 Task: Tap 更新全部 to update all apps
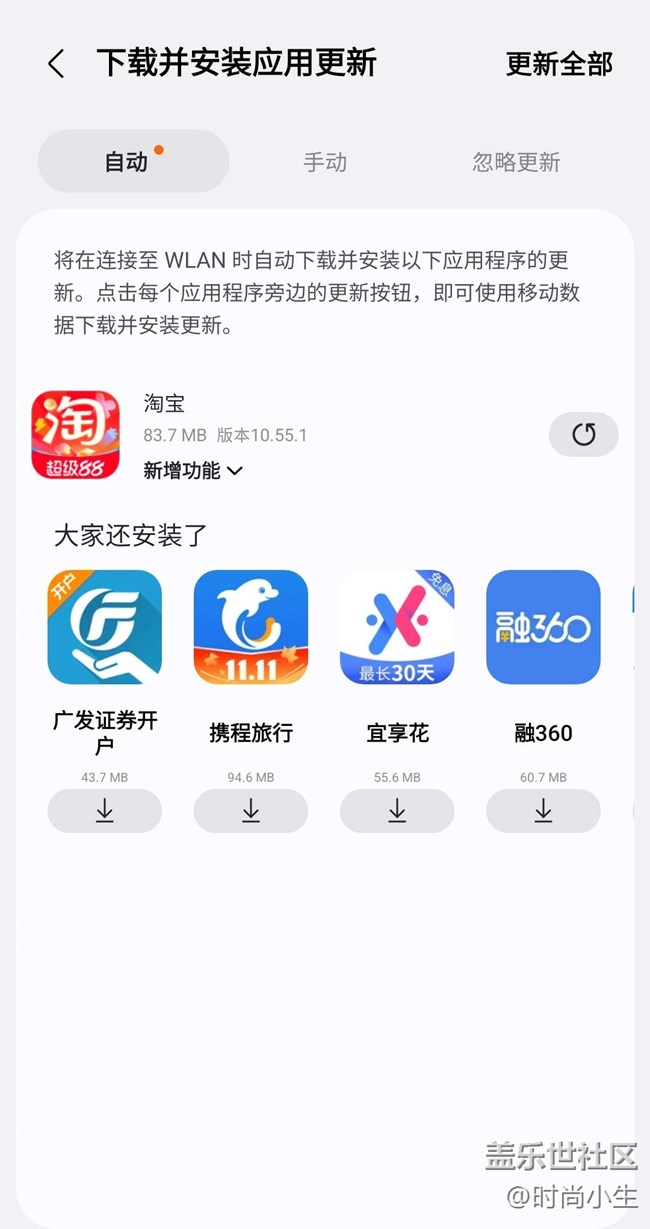coord(559,64)
